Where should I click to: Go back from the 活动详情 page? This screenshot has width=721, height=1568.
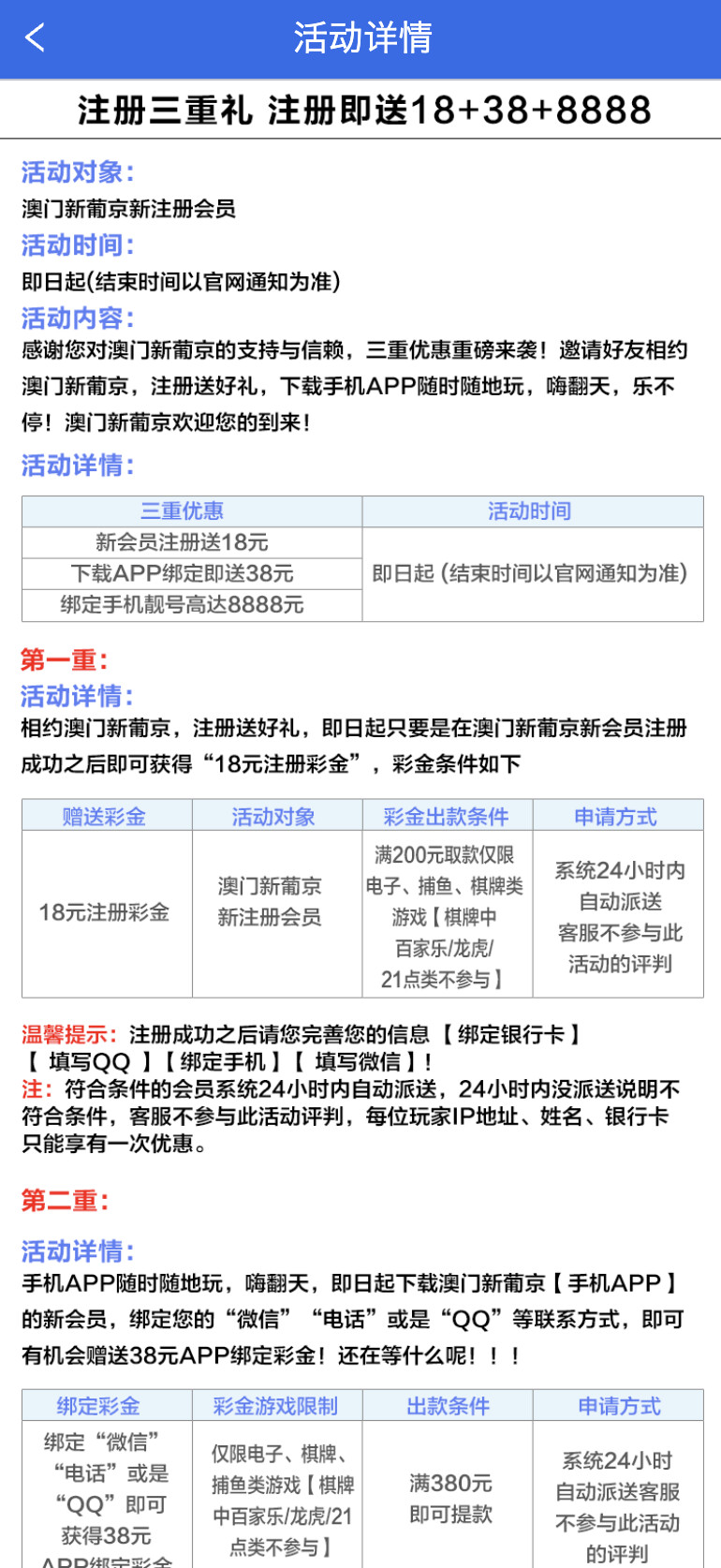tap(35, 38)
